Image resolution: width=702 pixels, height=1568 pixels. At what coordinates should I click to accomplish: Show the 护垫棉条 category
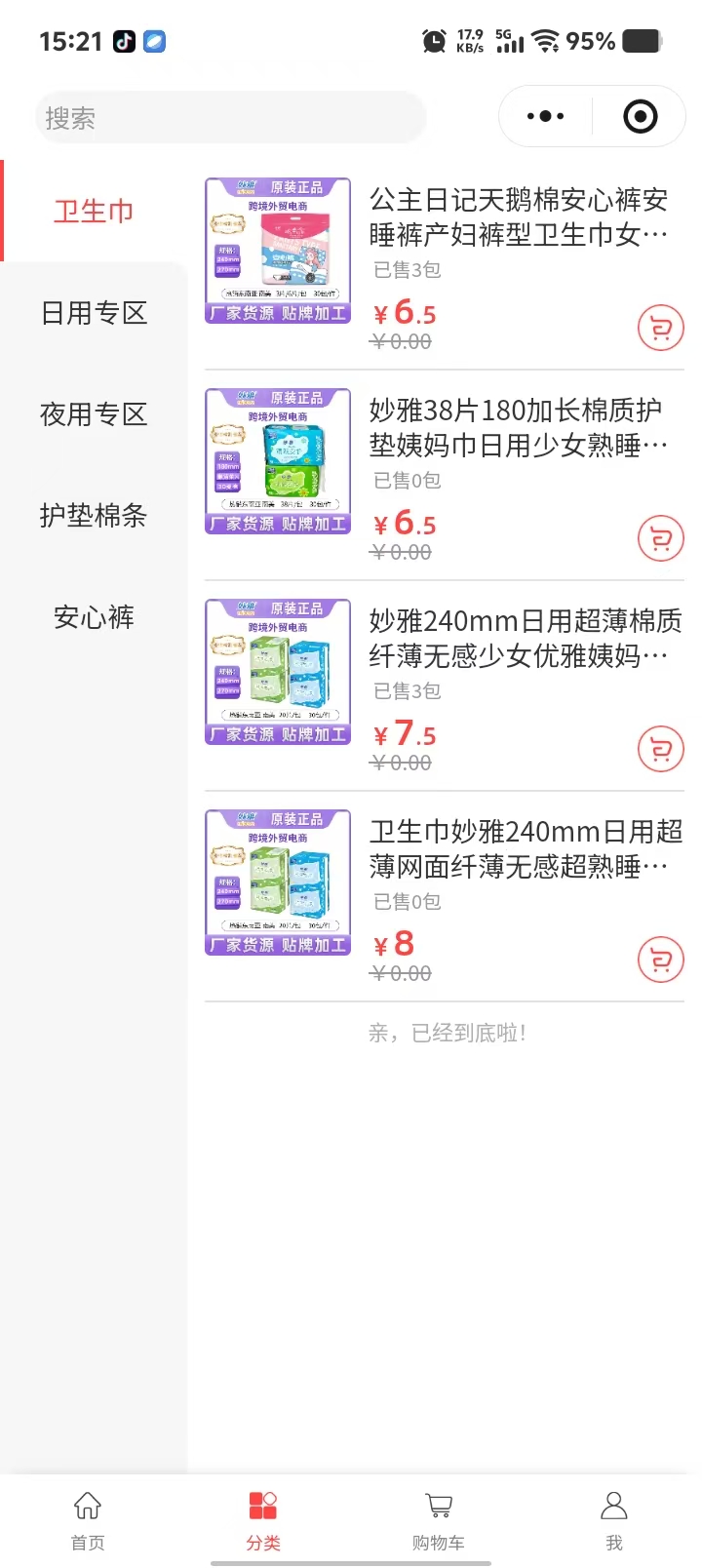pyautogui.click(x=94, y=516)
